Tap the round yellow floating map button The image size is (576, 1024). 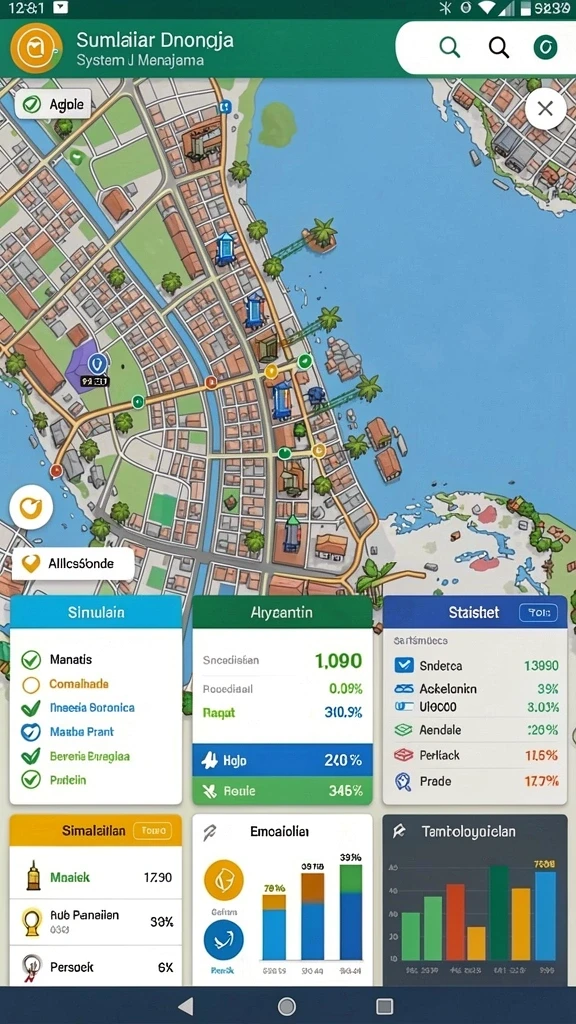(31, 507)
